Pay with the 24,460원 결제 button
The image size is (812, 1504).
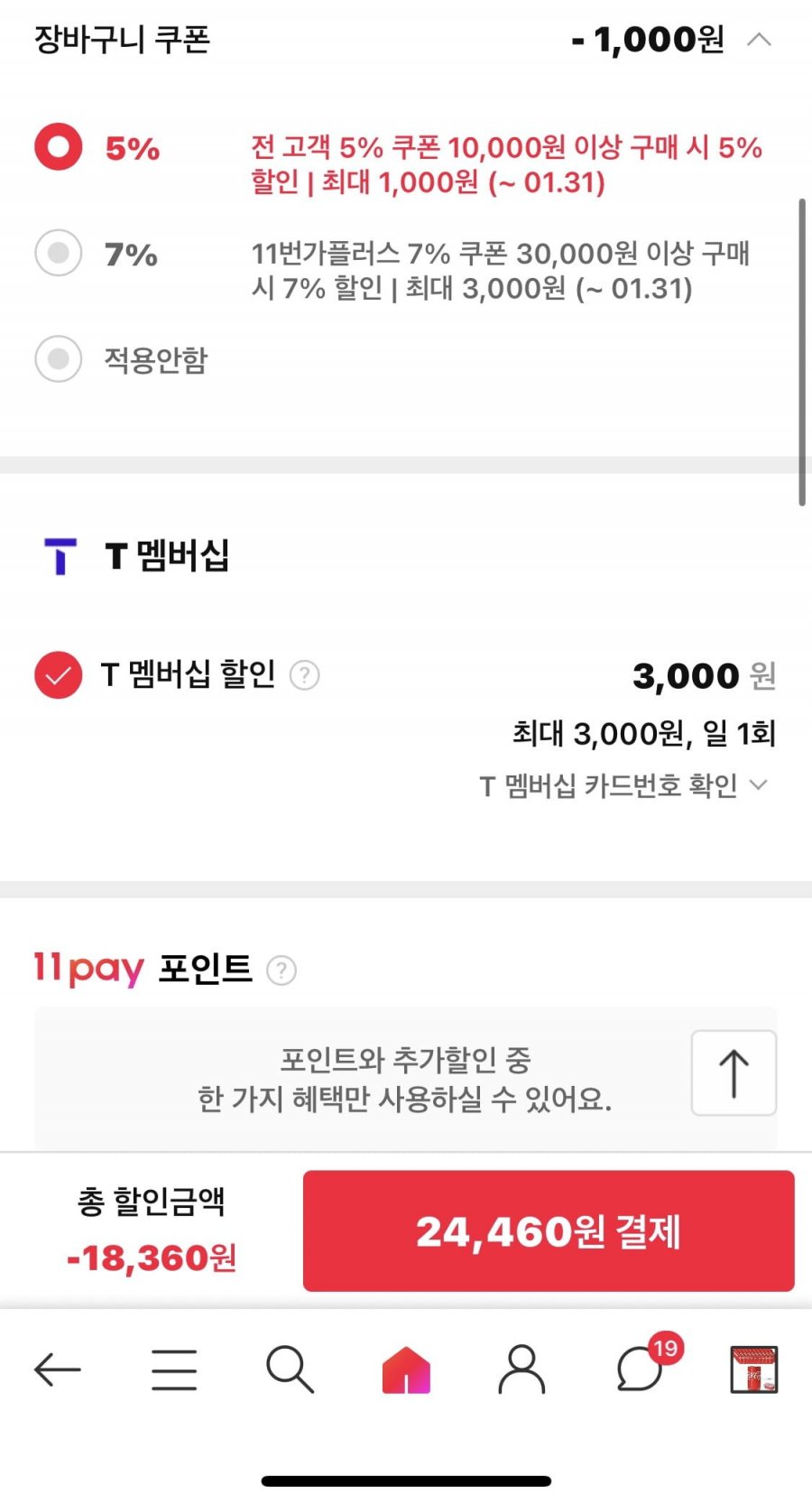[x=549, y=1230]
